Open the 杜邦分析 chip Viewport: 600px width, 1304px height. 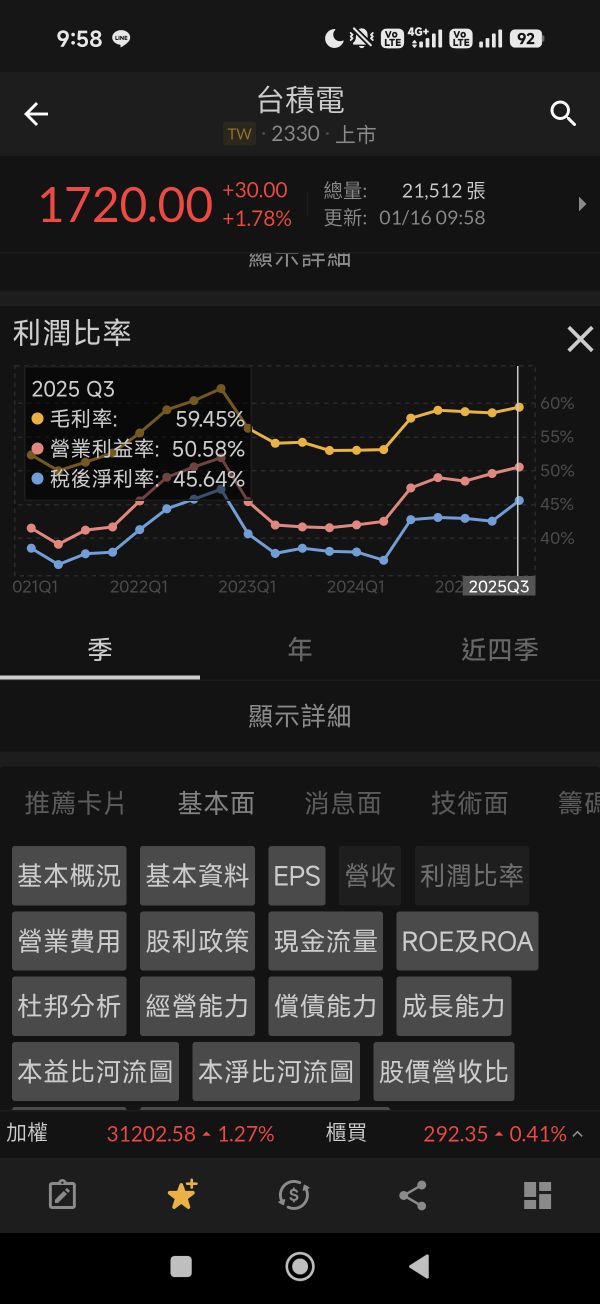click(69, 1006)
